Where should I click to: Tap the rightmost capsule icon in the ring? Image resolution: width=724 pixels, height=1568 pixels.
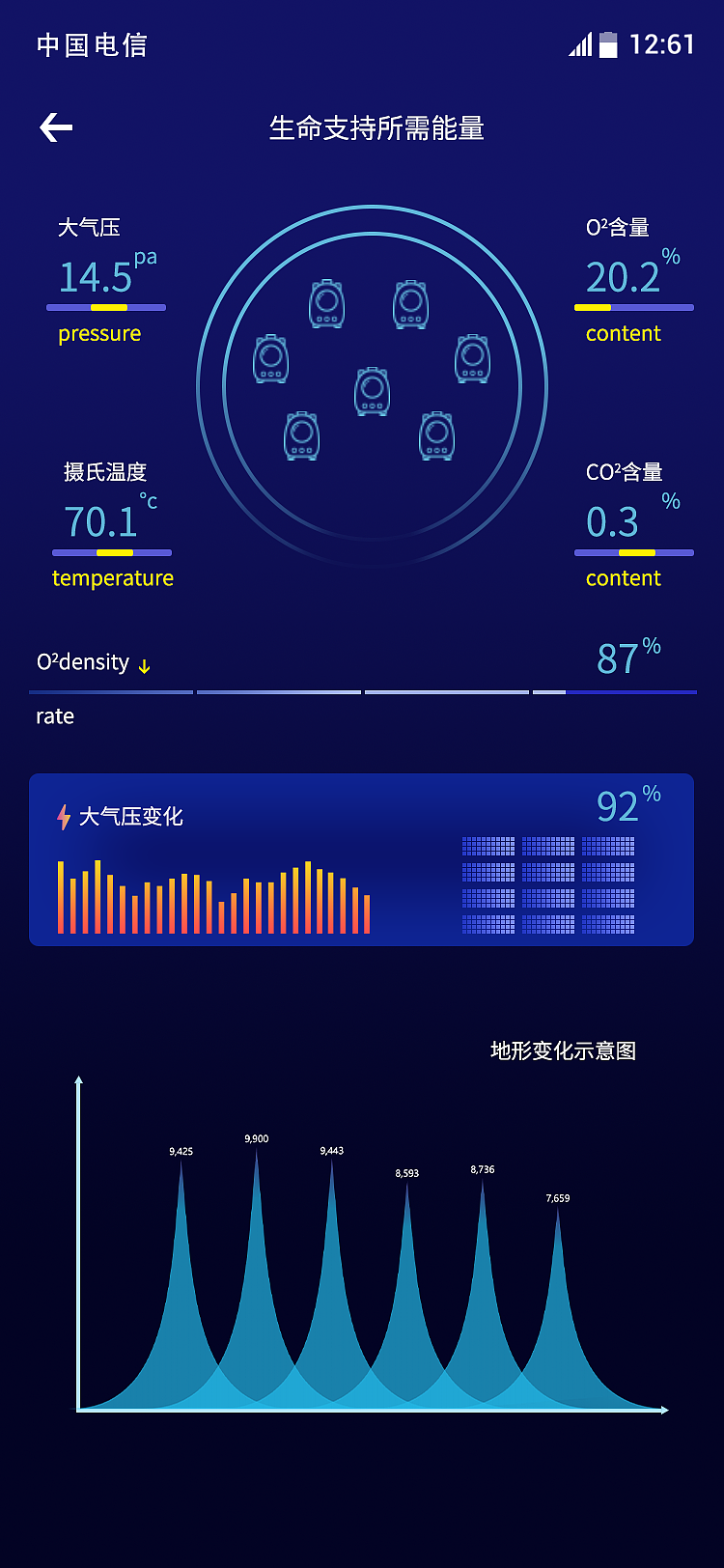471,359
